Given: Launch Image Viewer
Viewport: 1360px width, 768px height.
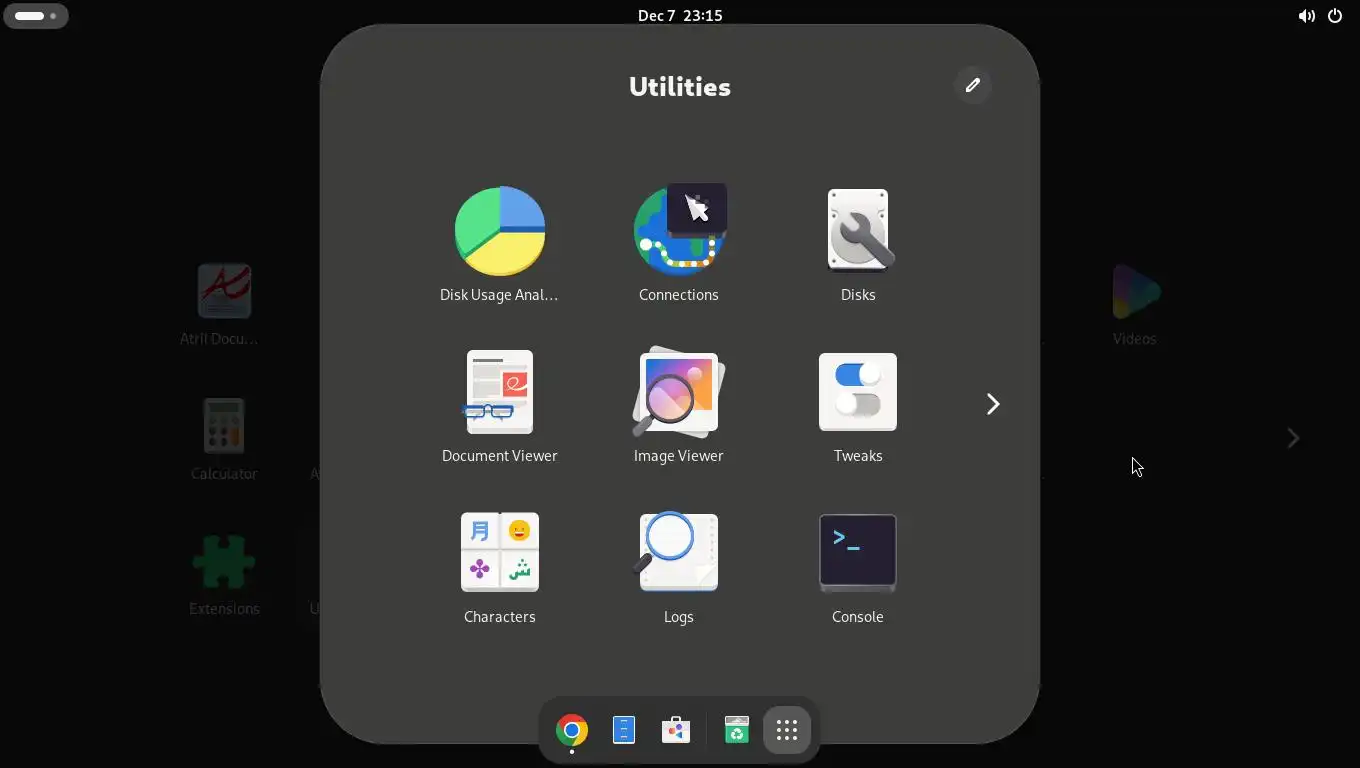Looking at the screenshot, I should click(678, 393).
